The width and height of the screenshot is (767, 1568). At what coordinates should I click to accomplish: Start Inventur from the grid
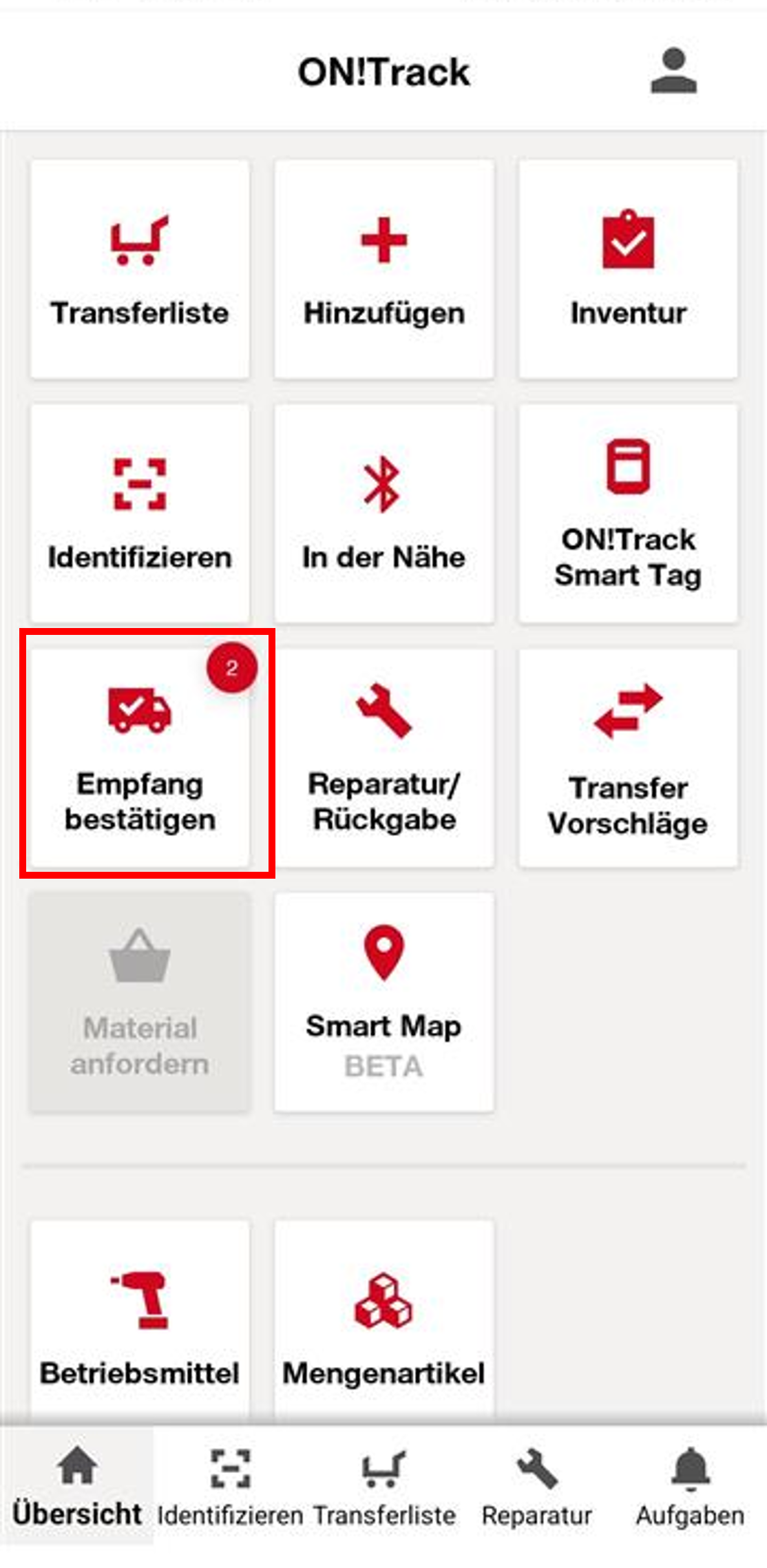[628, 269]
